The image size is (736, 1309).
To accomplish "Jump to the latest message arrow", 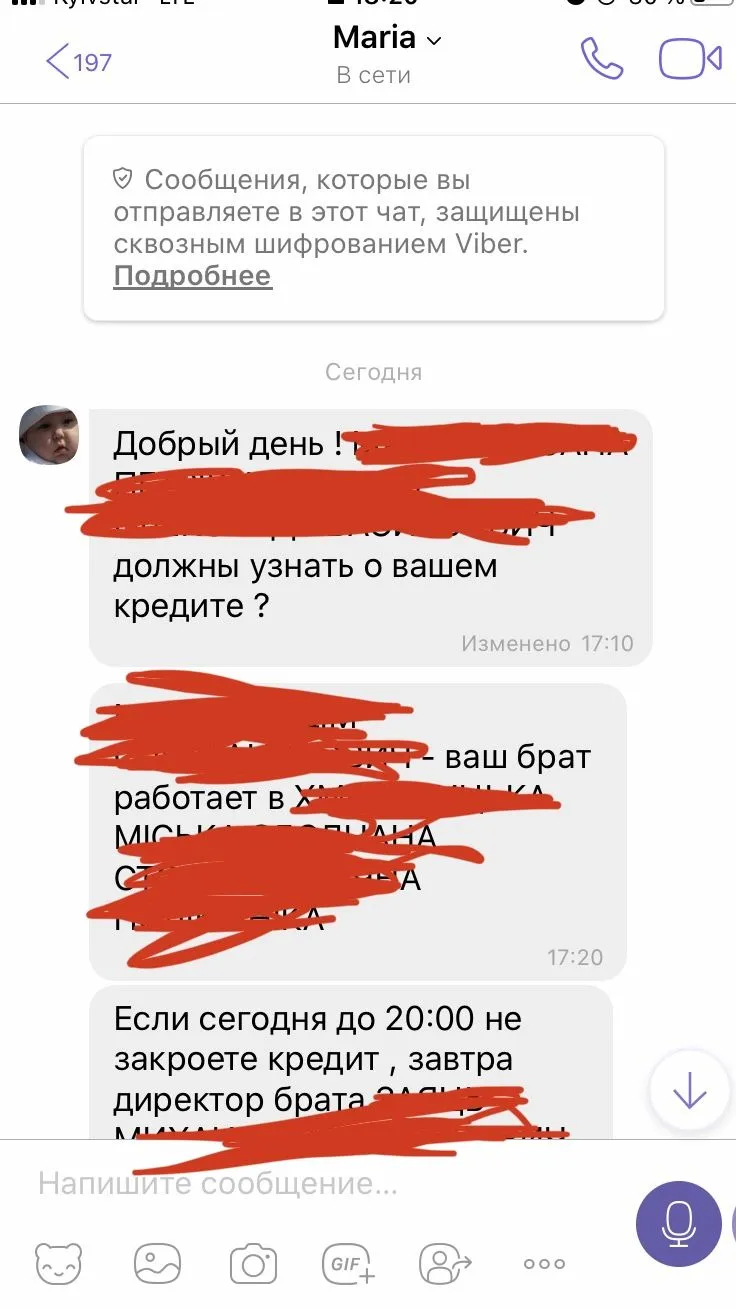I will tap(690, 1092).
